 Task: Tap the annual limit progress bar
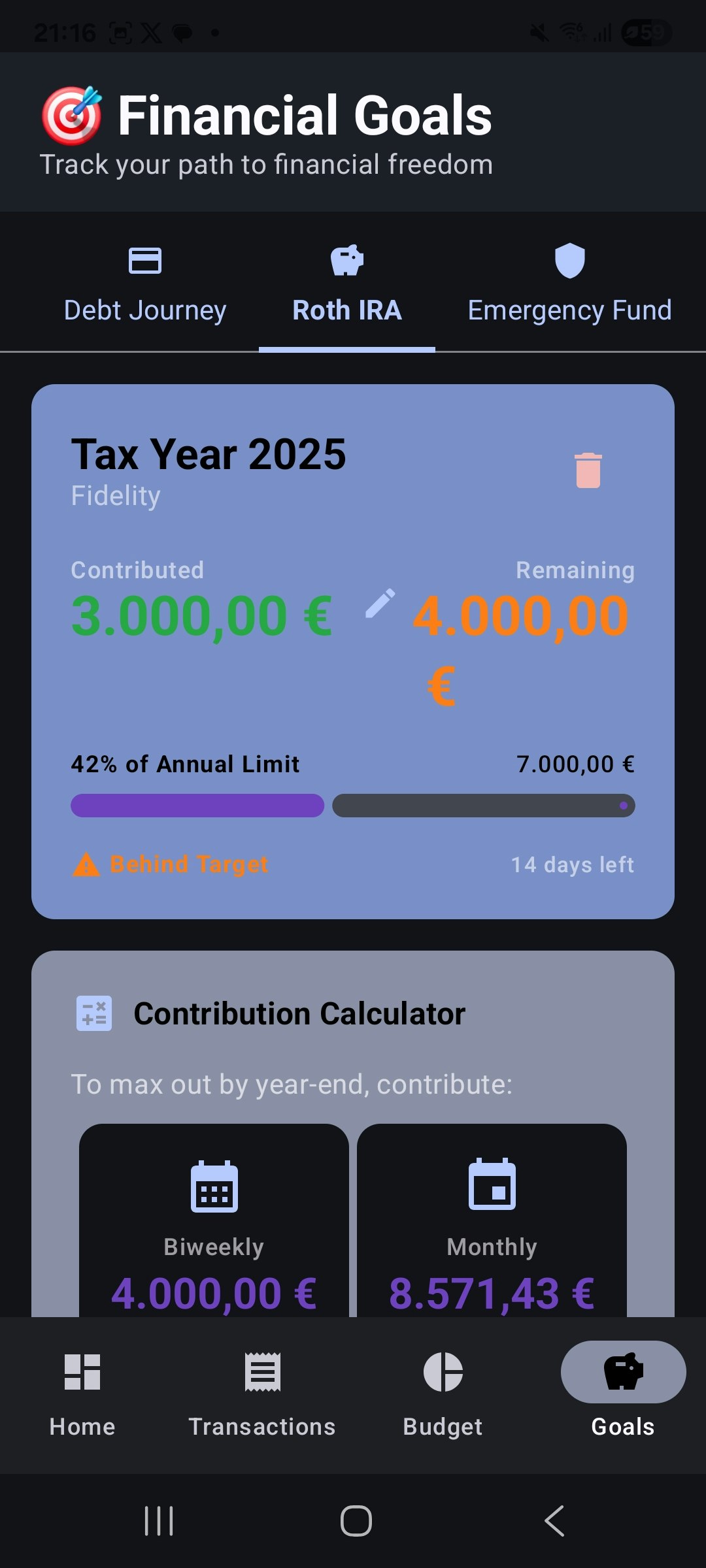point(353,806)
